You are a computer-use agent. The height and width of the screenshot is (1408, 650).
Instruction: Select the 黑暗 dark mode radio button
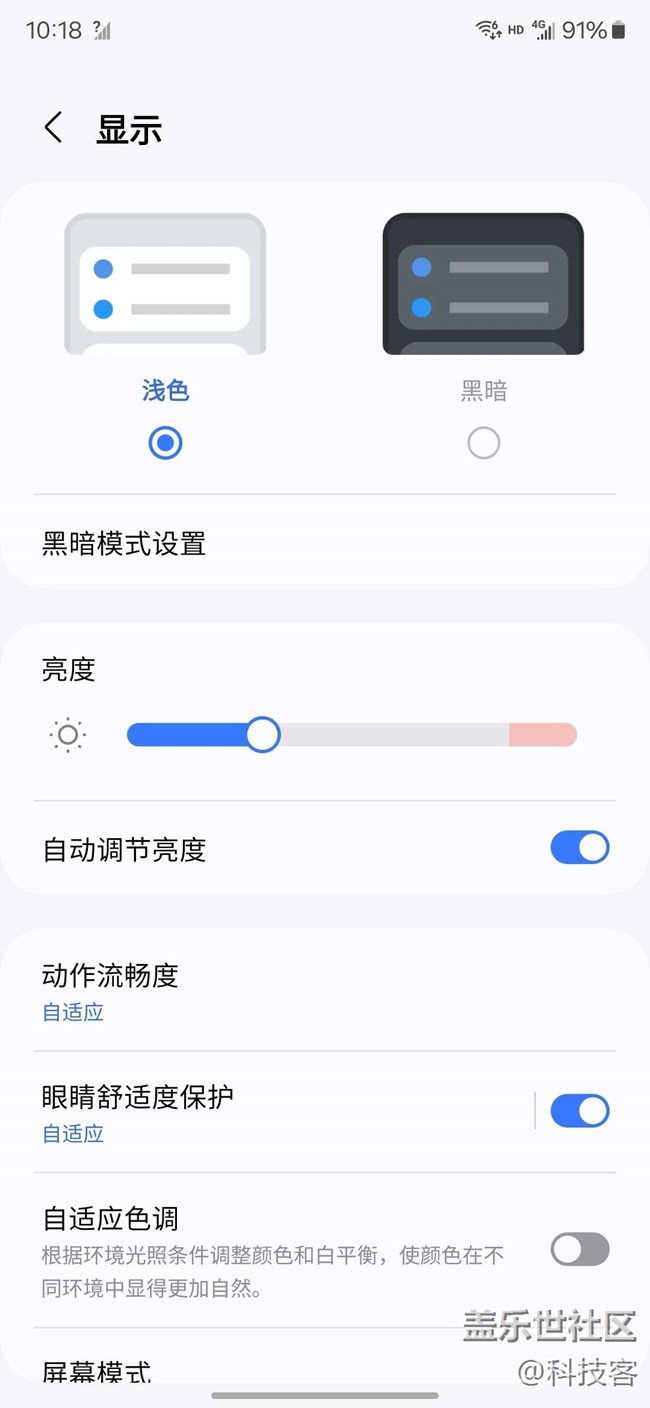483,443
